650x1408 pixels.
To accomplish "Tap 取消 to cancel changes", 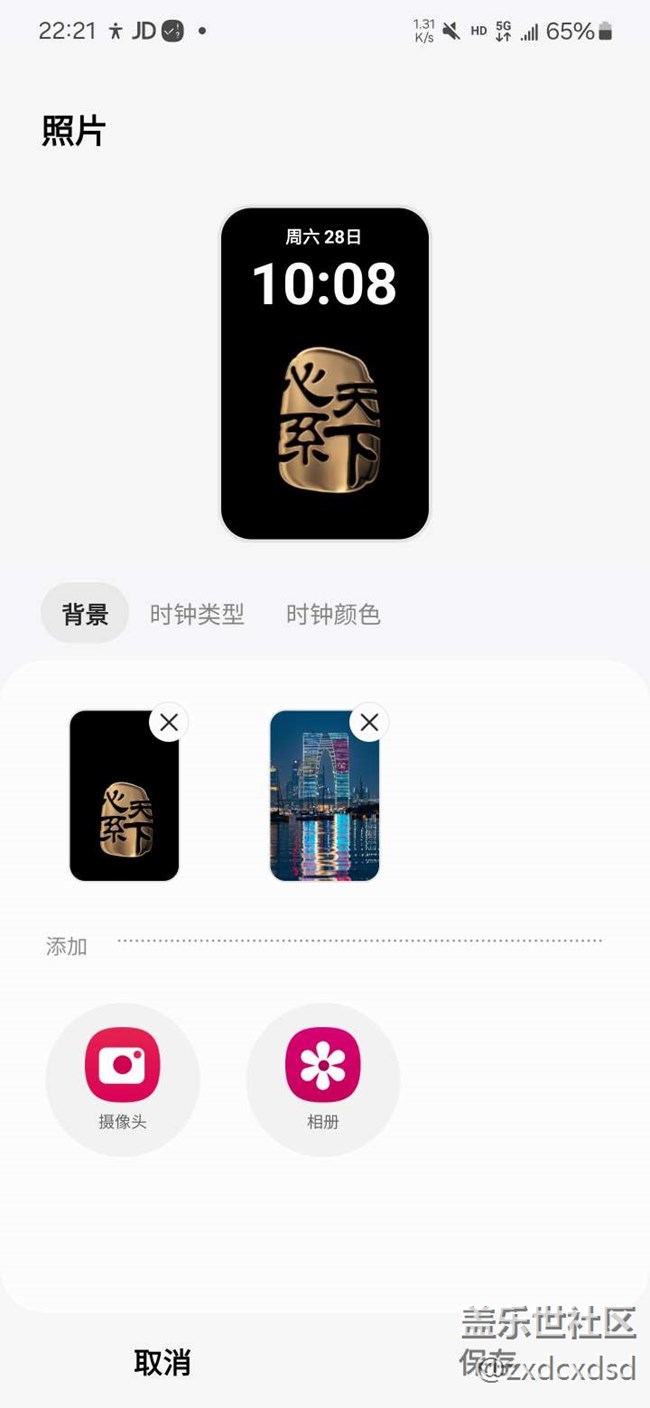I will [x=162, y=1362].
